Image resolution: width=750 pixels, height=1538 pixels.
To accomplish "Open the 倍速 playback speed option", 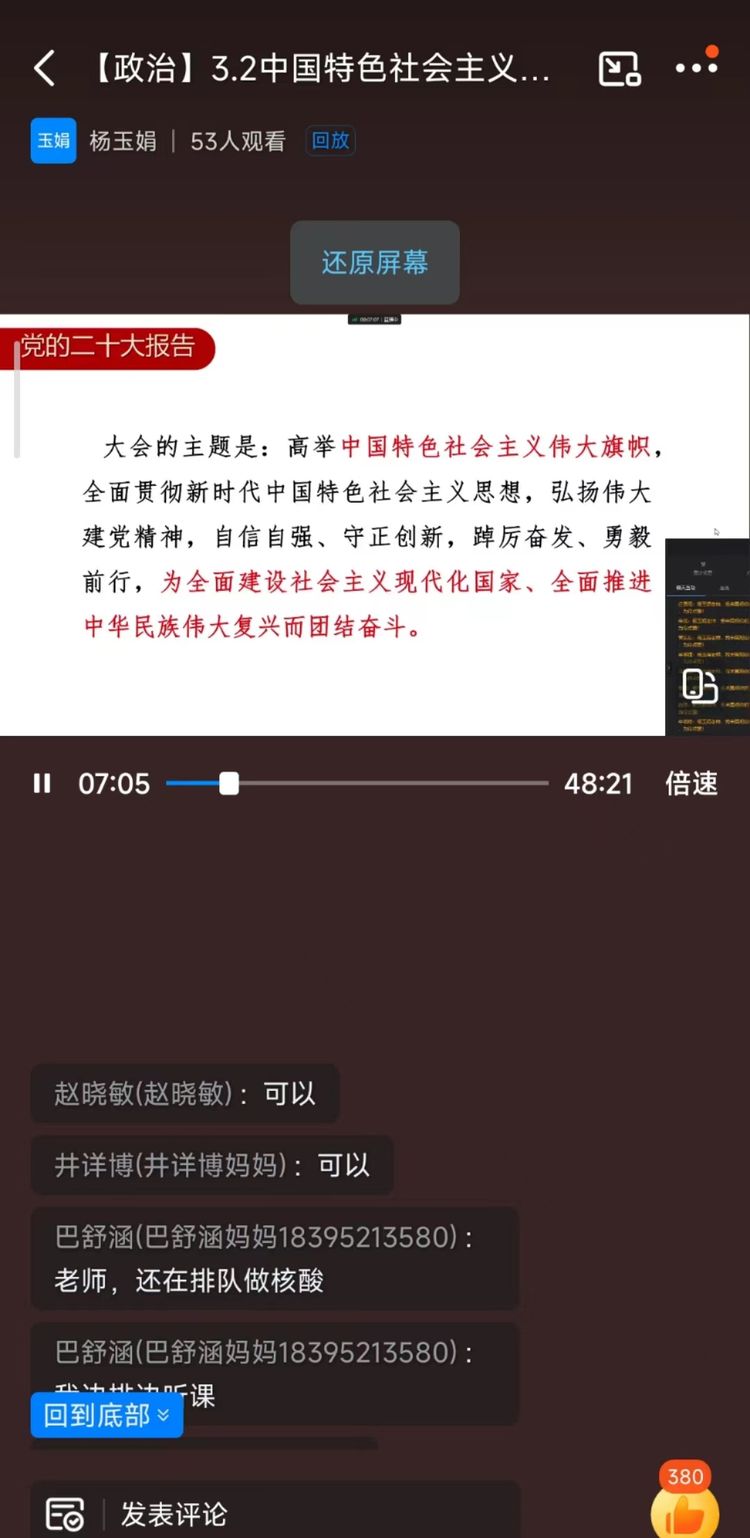I will tap(691, 783).
